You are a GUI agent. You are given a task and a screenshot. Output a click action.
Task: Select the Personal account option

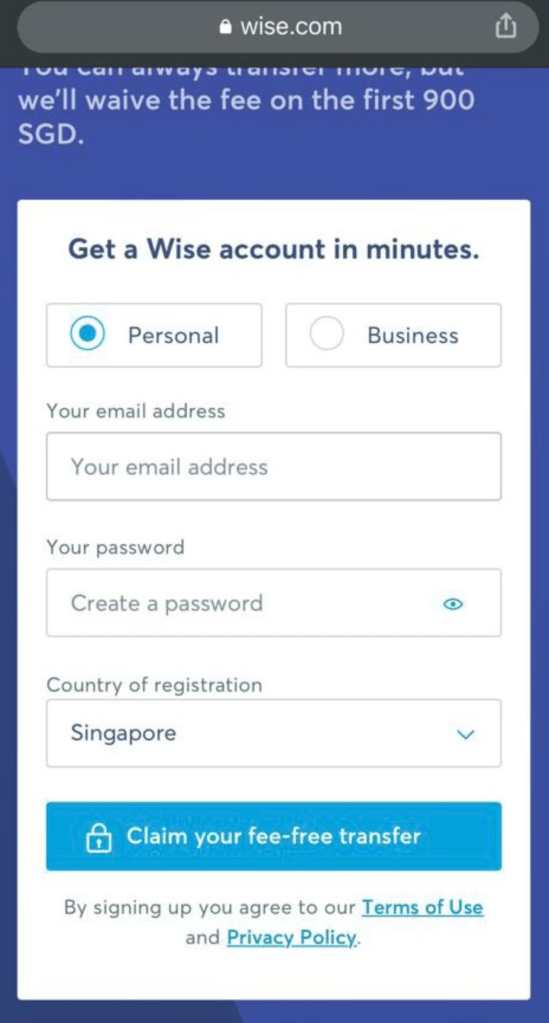coord(154,335)
